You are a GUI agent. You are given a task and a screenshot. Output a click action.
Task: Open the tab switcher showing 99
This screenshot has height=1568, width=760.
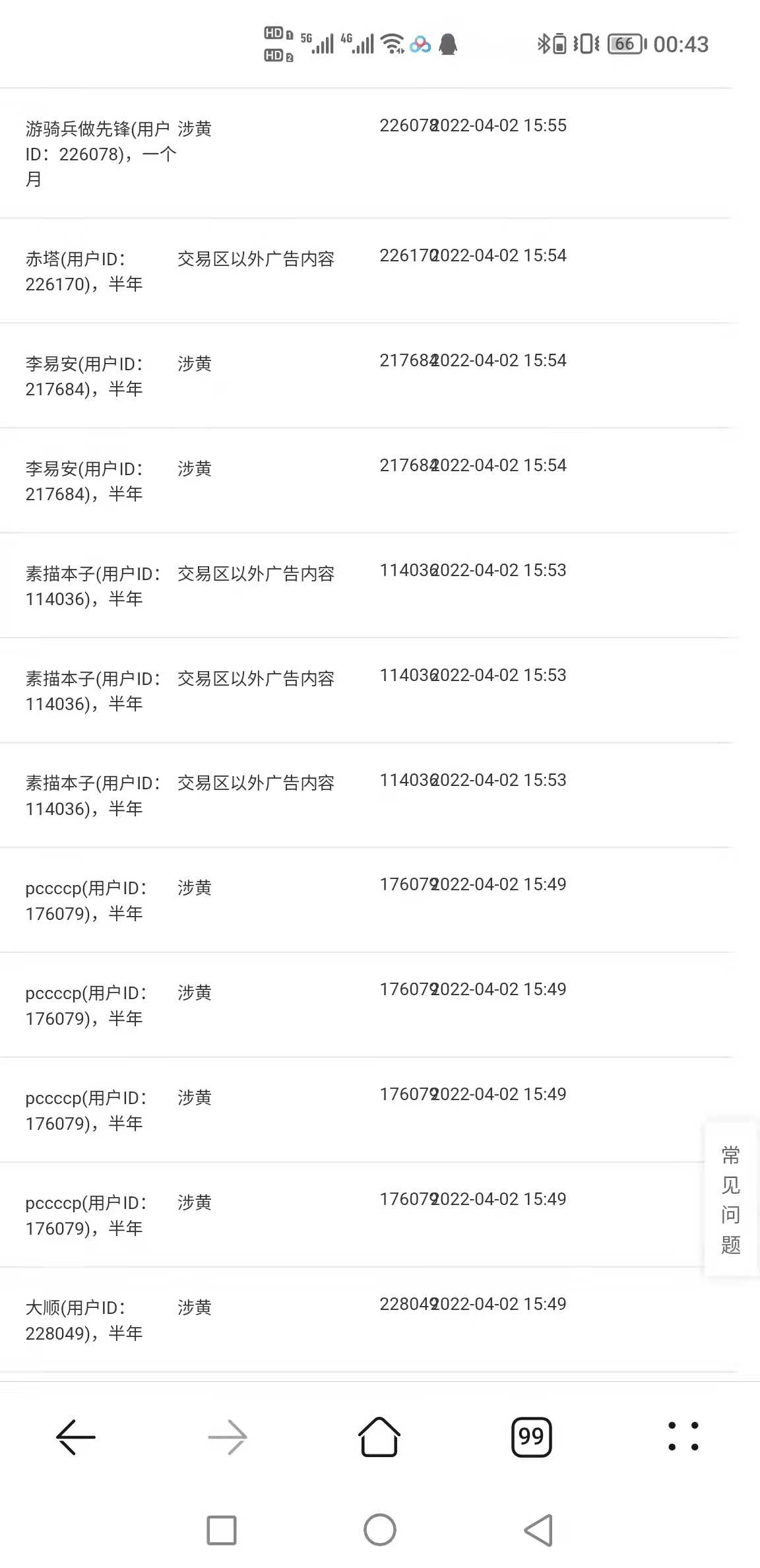click(532, 1437)
